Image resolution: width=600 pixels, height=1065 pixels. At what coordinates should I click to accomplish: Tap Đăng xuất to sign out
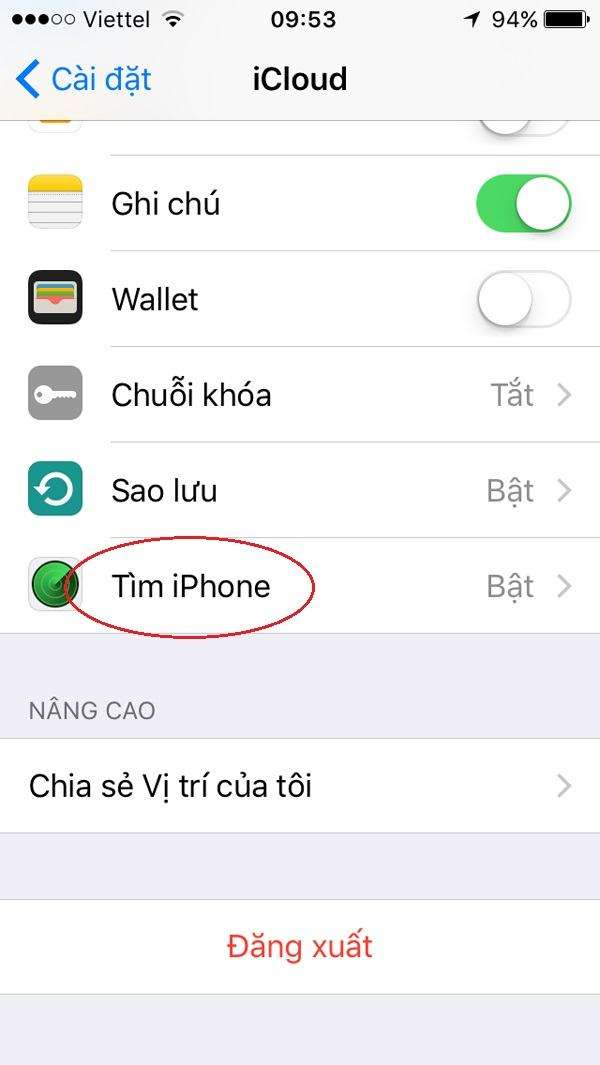(300, 946)
